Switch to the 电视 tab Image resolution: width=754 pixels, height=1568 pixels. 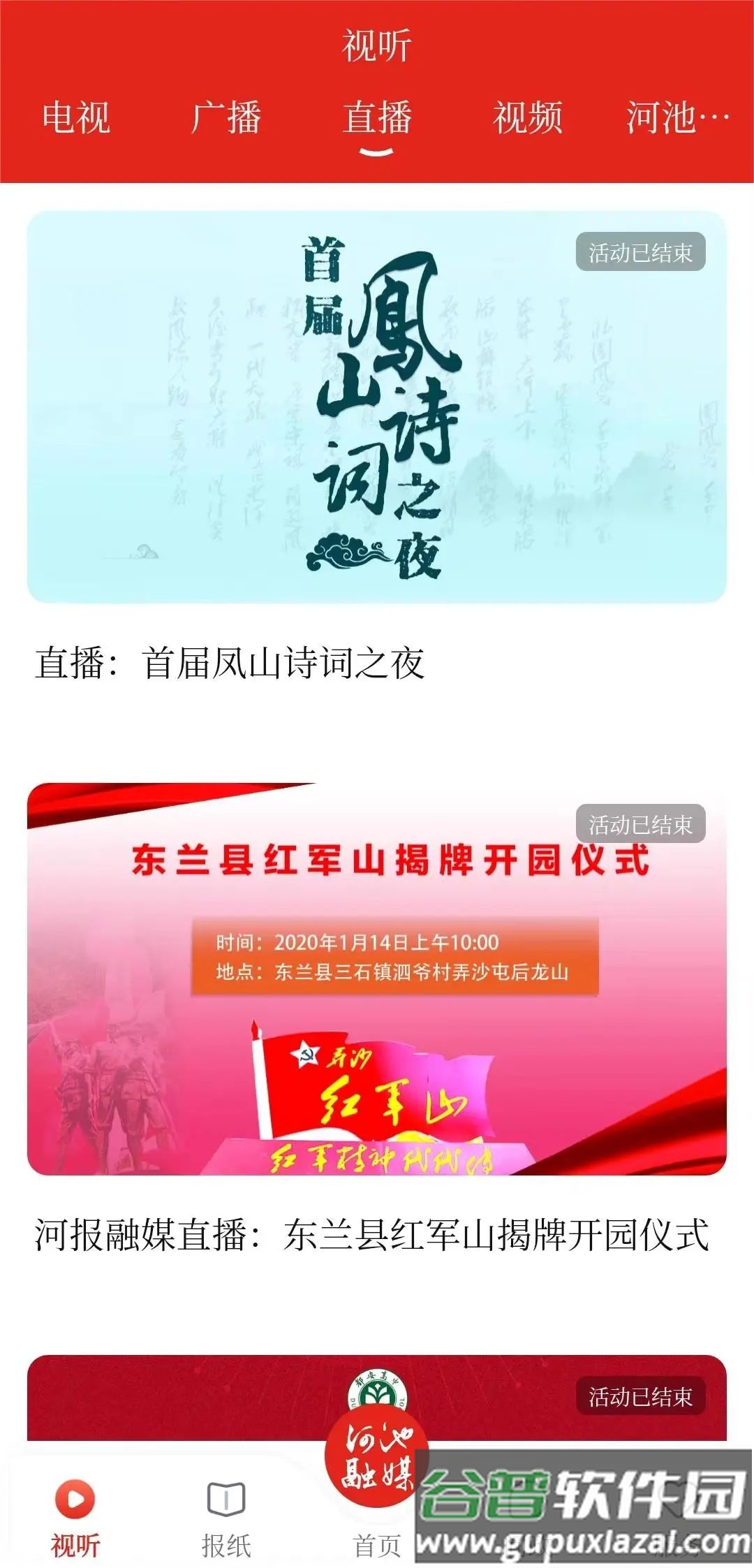tap(75, 117)
